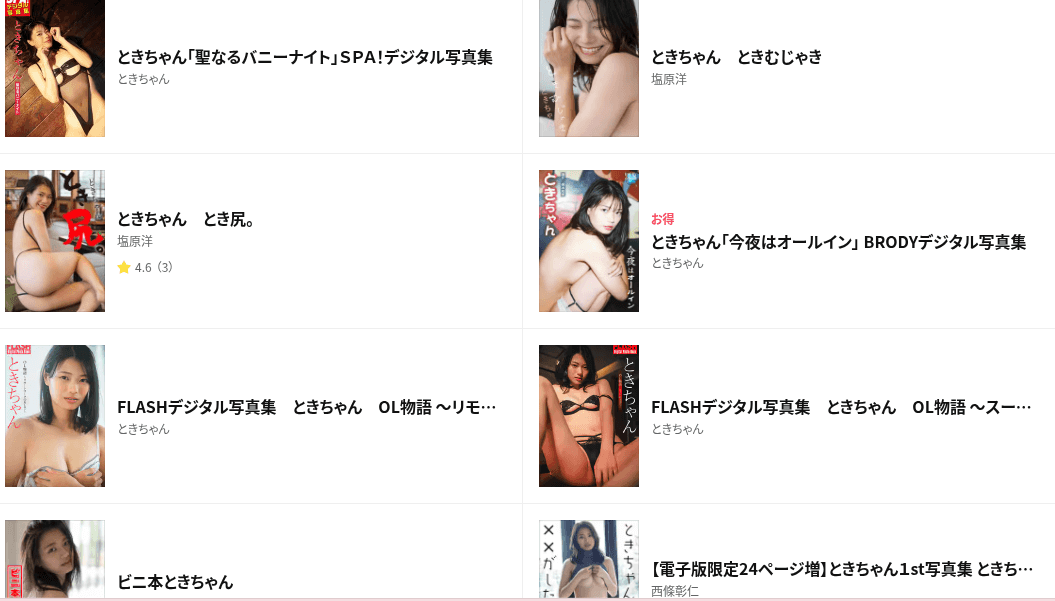Open ときちゃん とき尻。 listing
The height and width of the screenshot is (601, 1055).
click(x=186, y=219)
